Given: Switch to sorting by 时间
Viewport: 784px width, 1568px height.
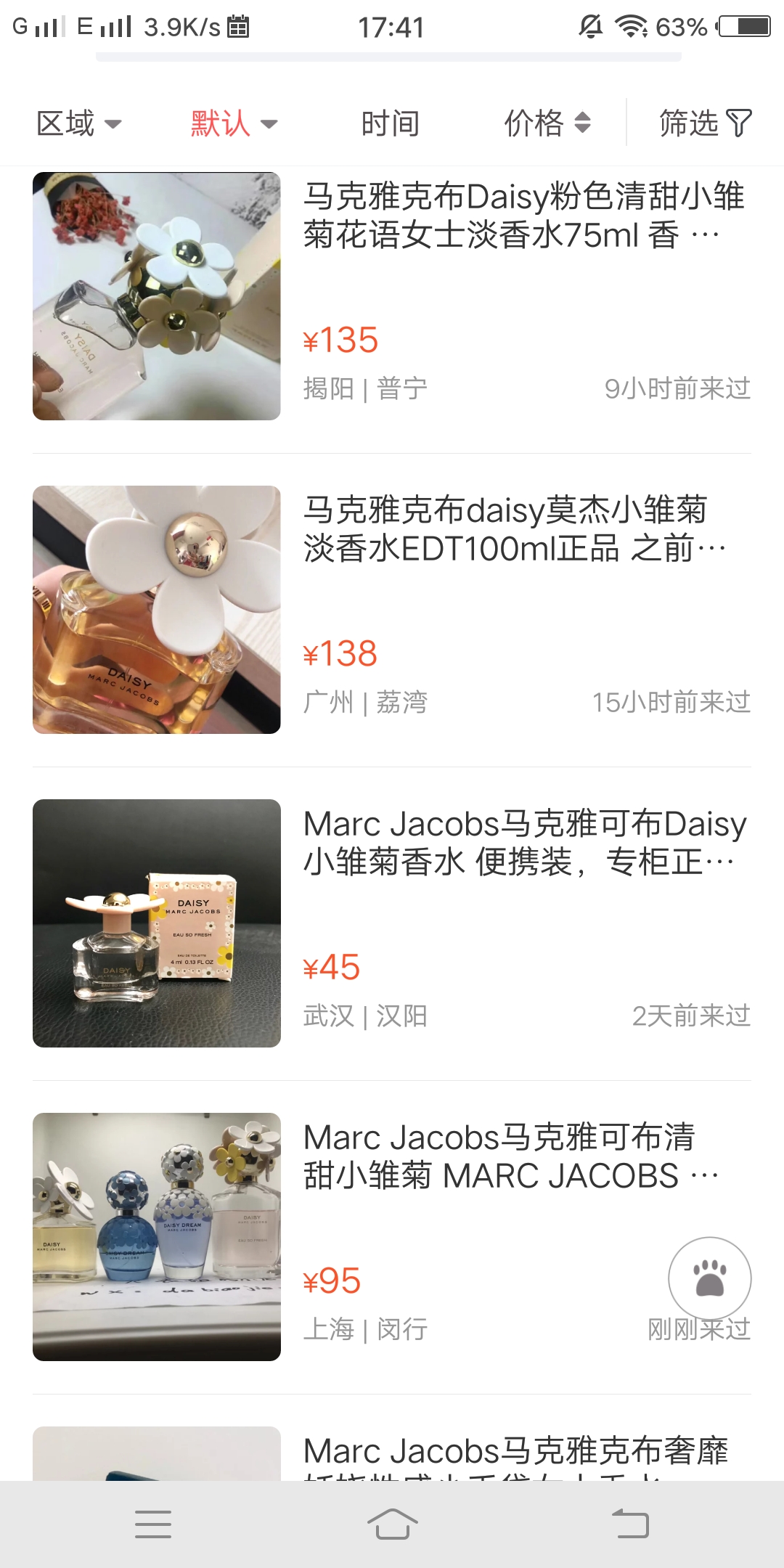Looking at the screenshot, I should [x=391, y=123].
